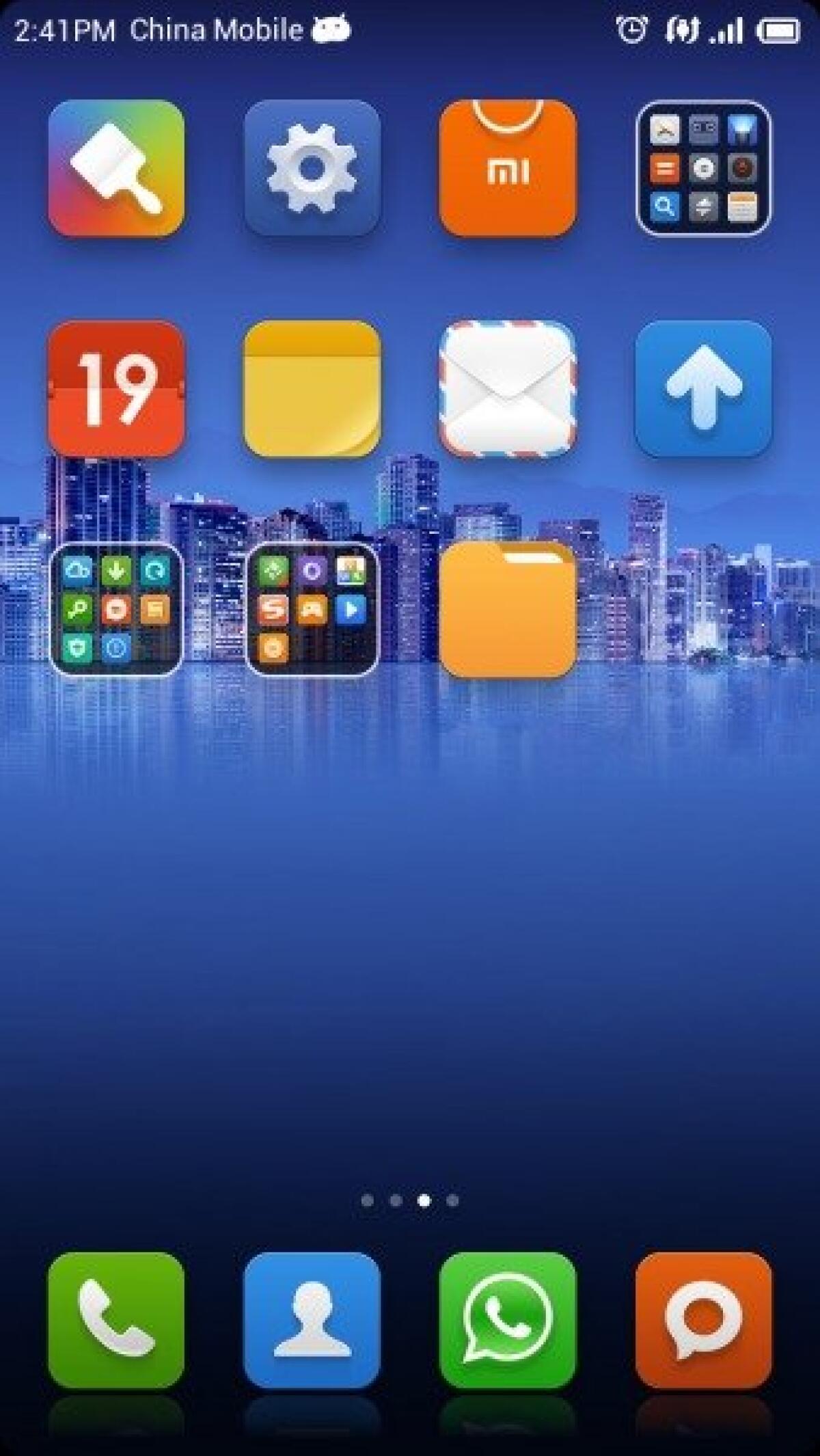Open the Contacts app
The image size is (820, 1456).
(312, 1319)
